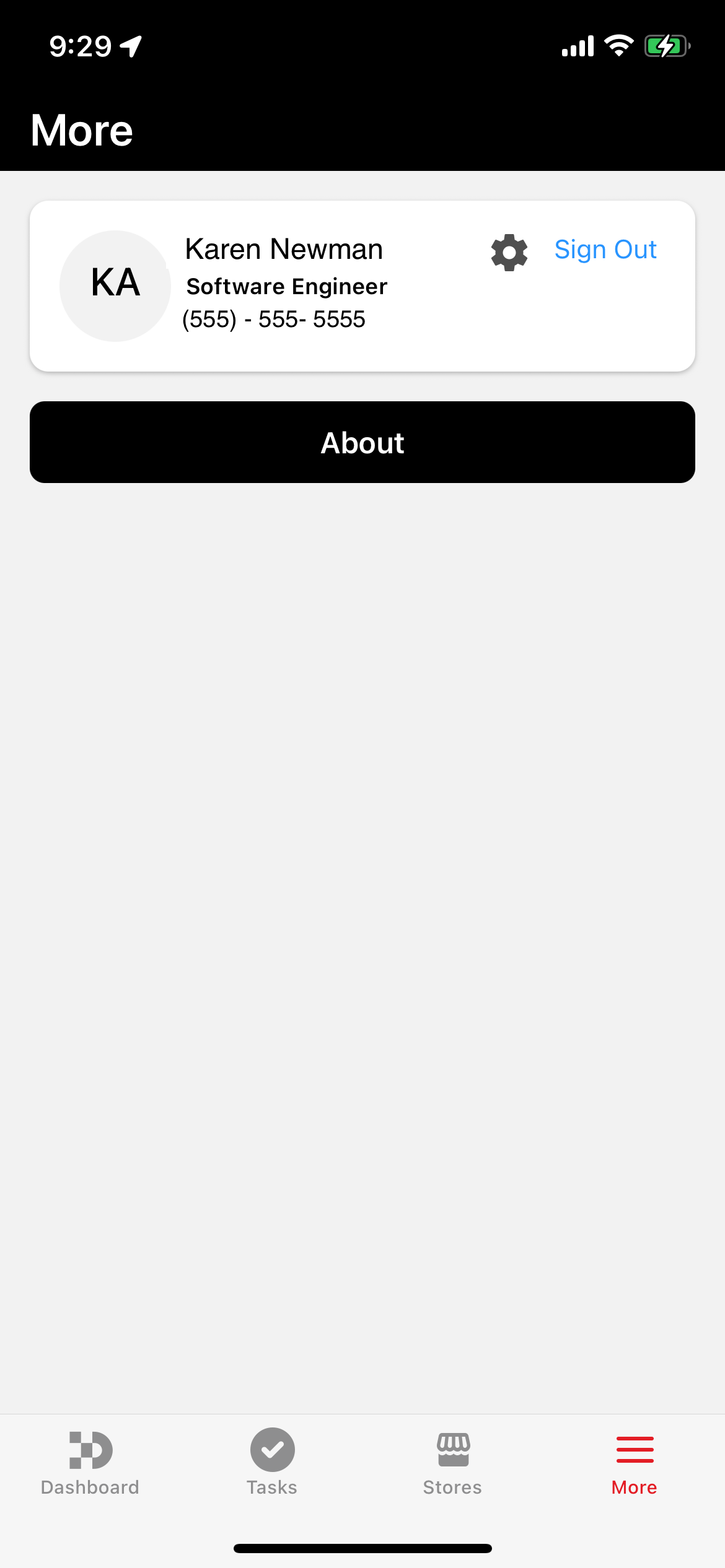The height and width of the screenshot is (1568, 725).
Task: Open the Stores tab
Action: pyautogui.click(x=453, y=1463)
